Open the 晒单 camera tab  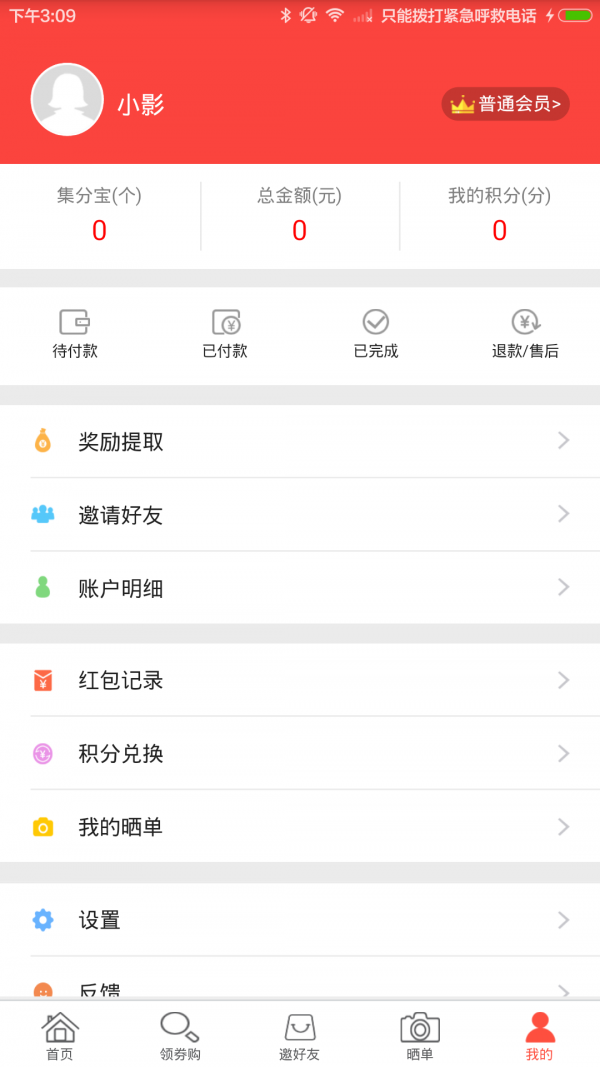pos(420,1036)
